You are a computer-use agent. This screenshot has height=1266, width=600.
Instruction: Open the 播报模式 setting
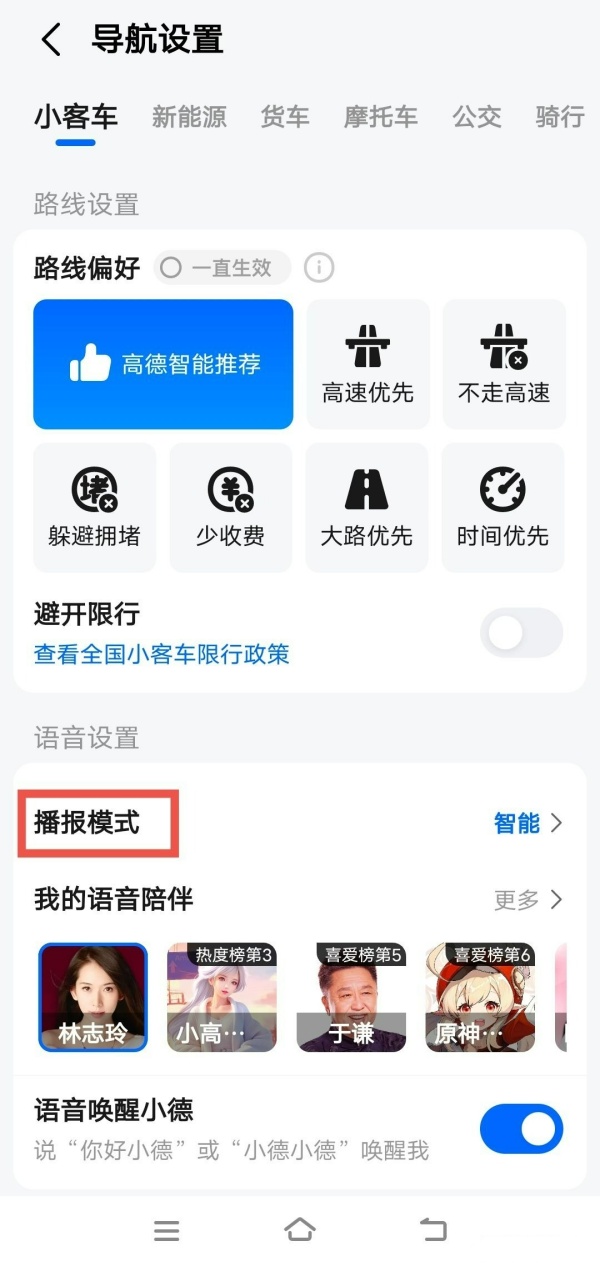click(300, 823)
